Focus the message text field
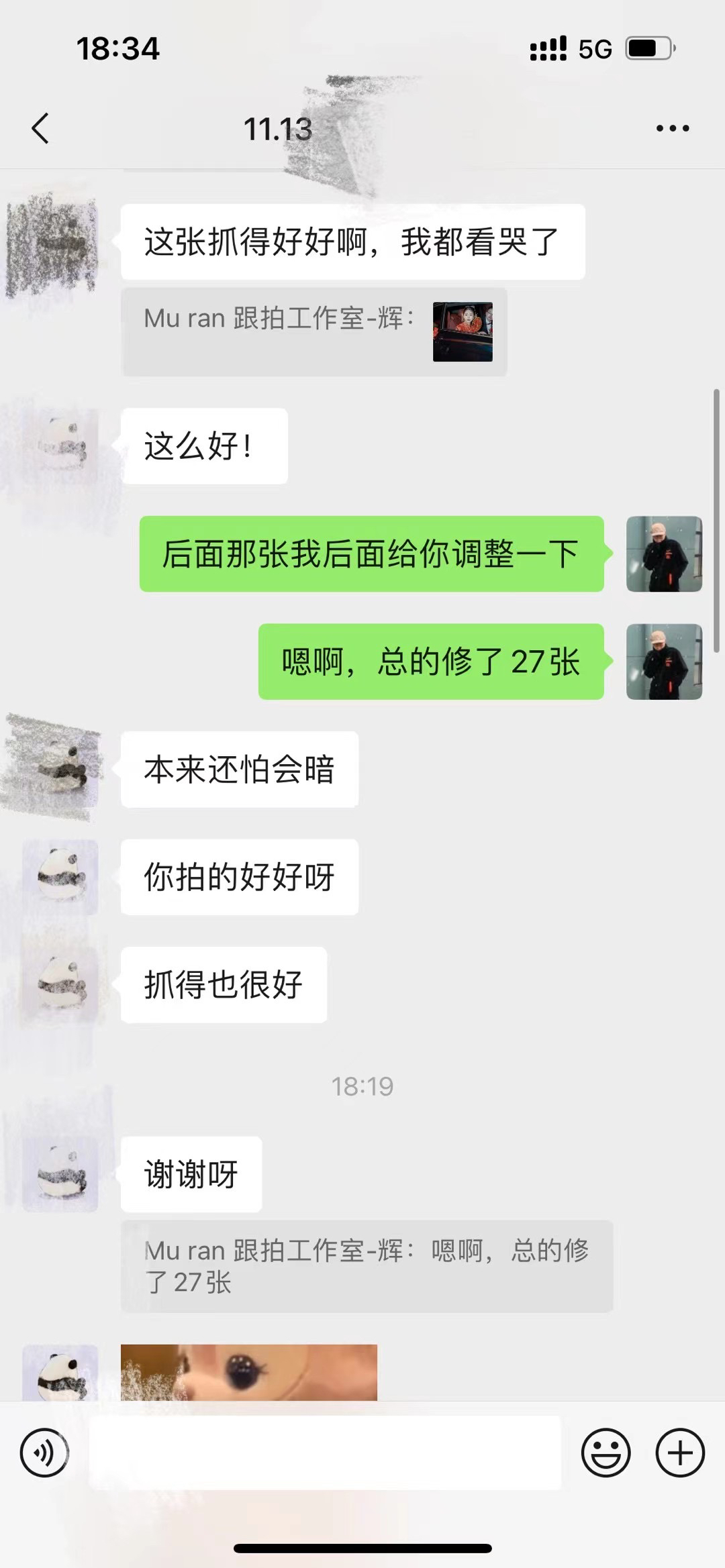 point(325,1453)
